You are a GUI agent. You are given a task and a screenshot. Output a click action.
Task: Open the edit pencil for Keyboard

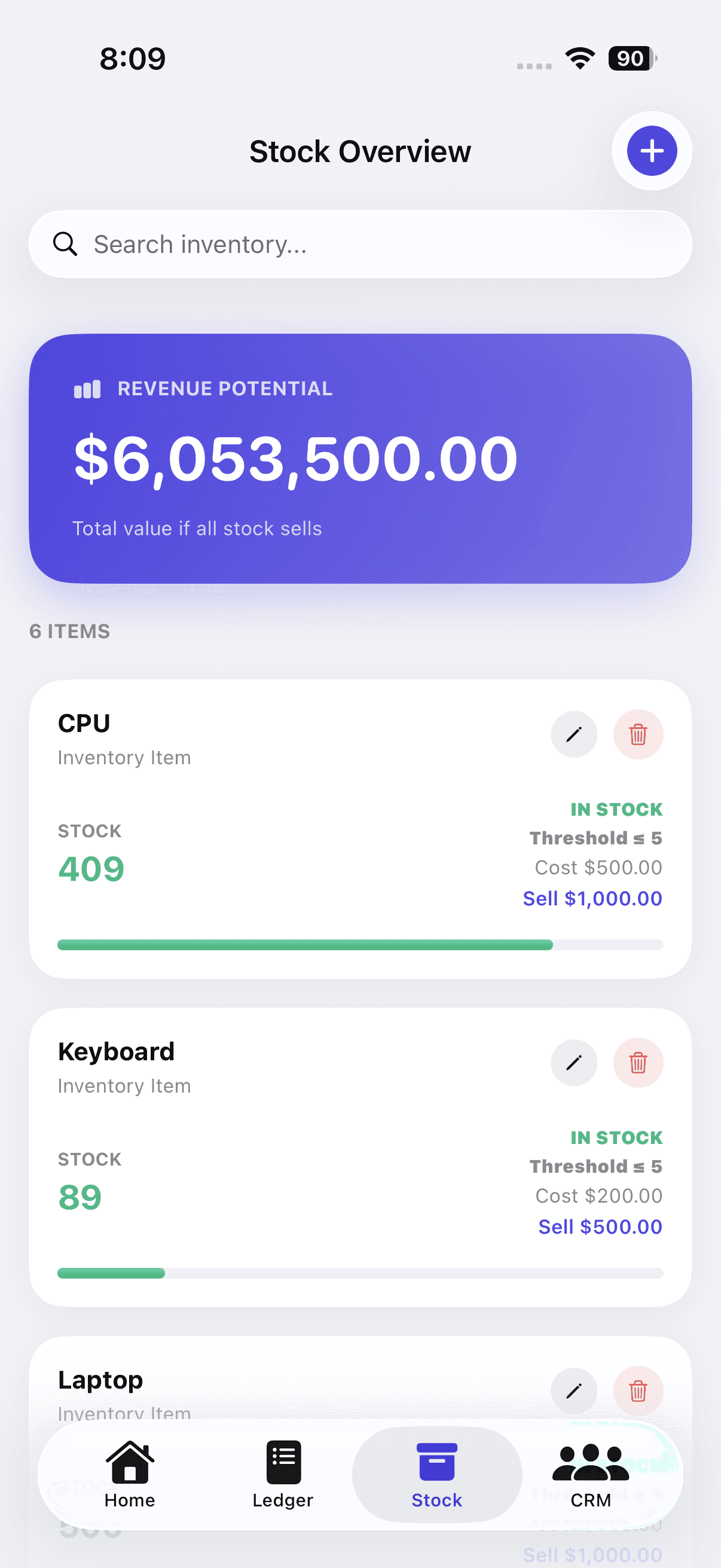574,1063
